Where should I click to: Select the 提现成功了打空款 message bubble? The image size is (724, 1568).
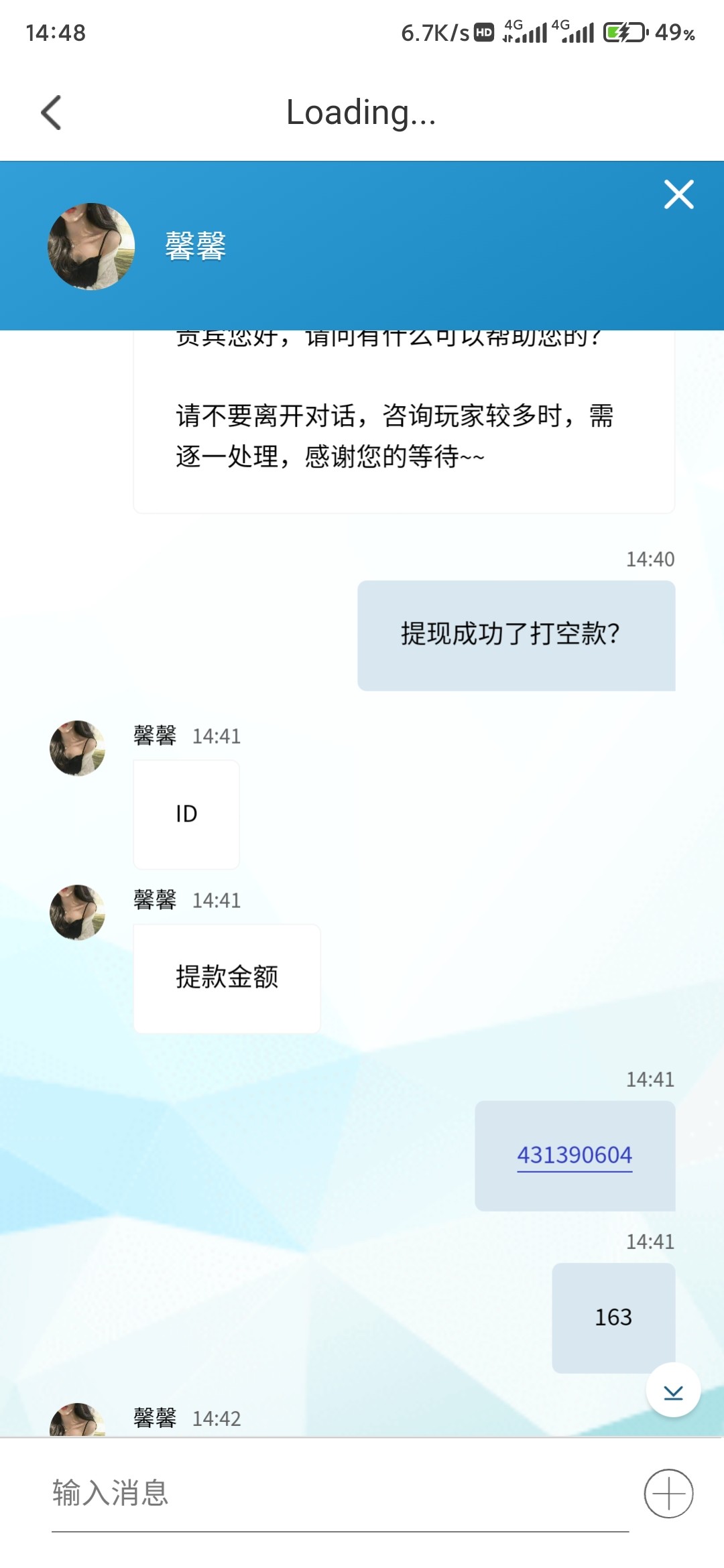[x=516, y=634]
